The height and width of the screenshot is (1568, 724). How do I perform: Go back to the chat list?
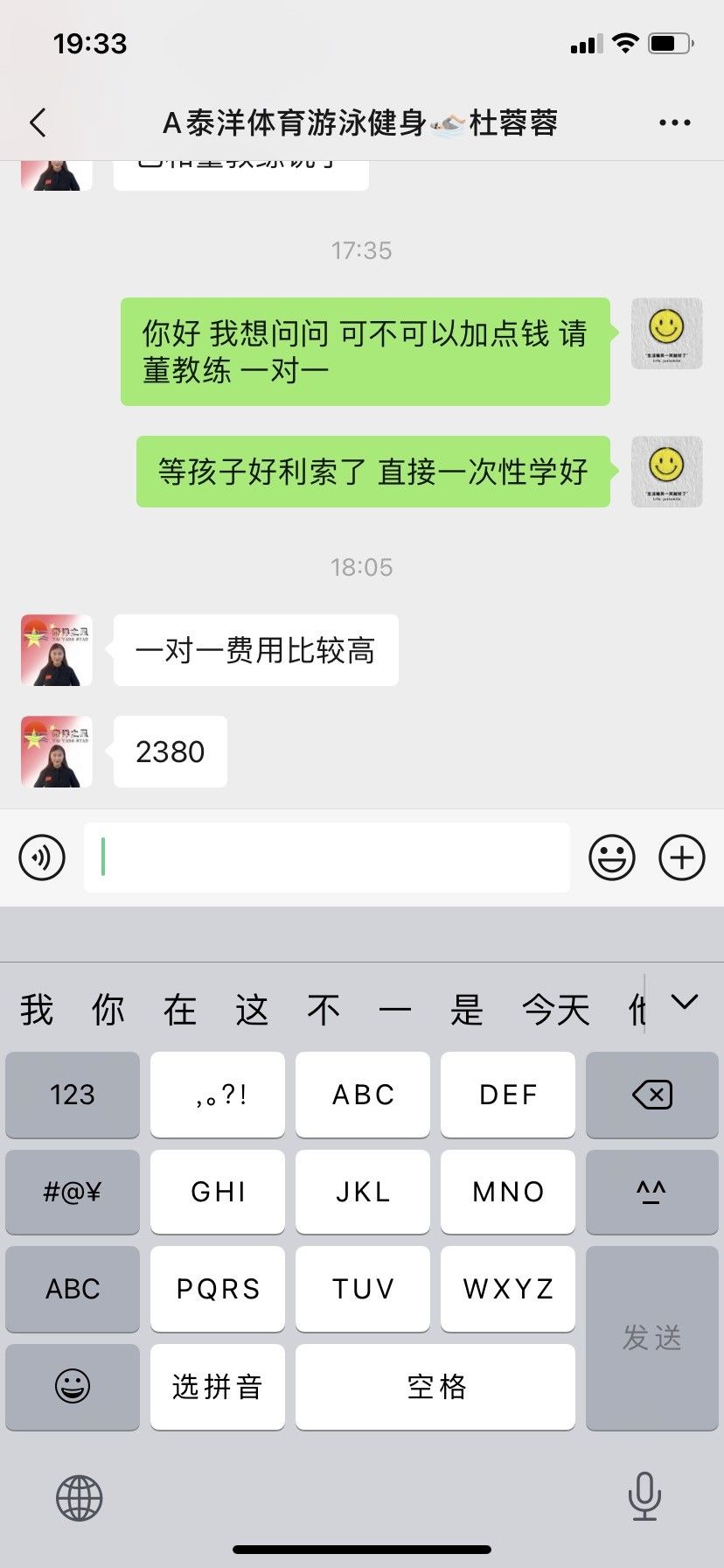[38, 123]
